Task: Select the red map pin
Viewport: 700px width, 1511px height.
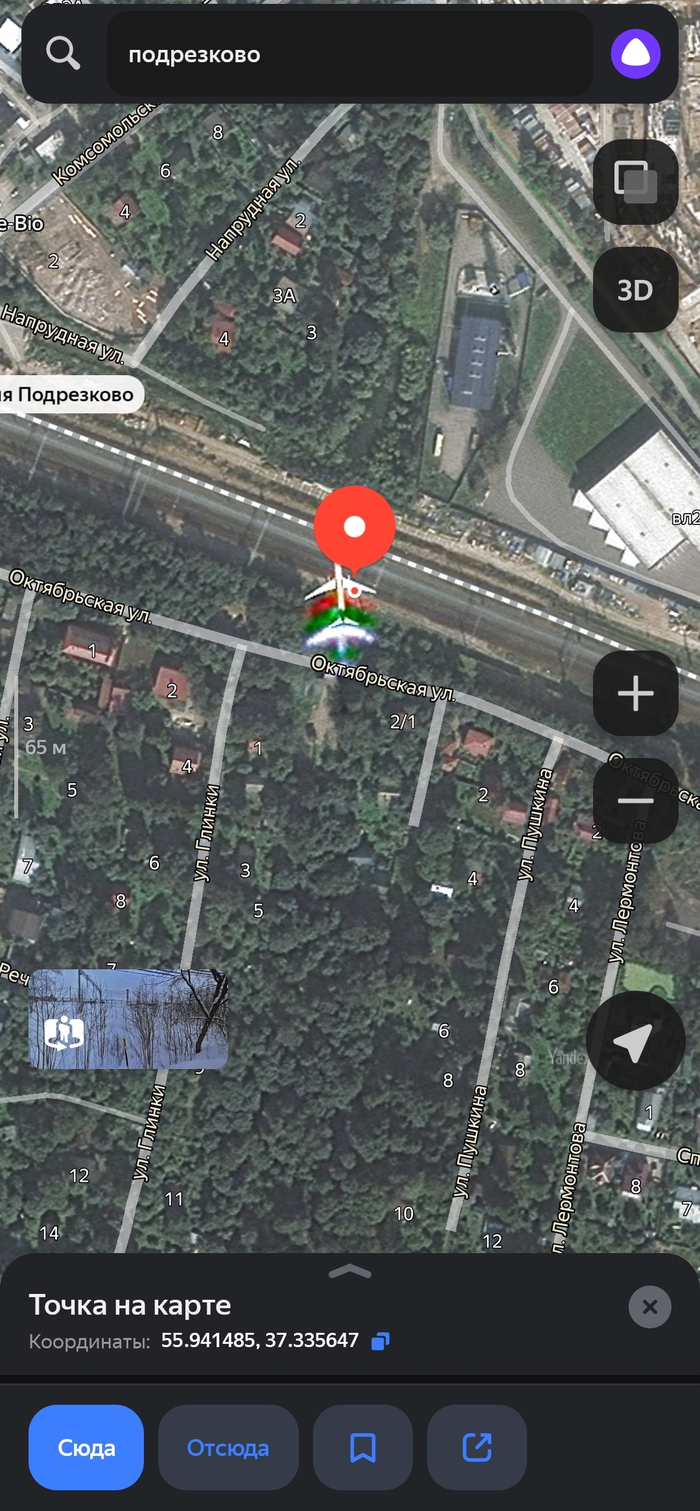Action: click(354, 528)
